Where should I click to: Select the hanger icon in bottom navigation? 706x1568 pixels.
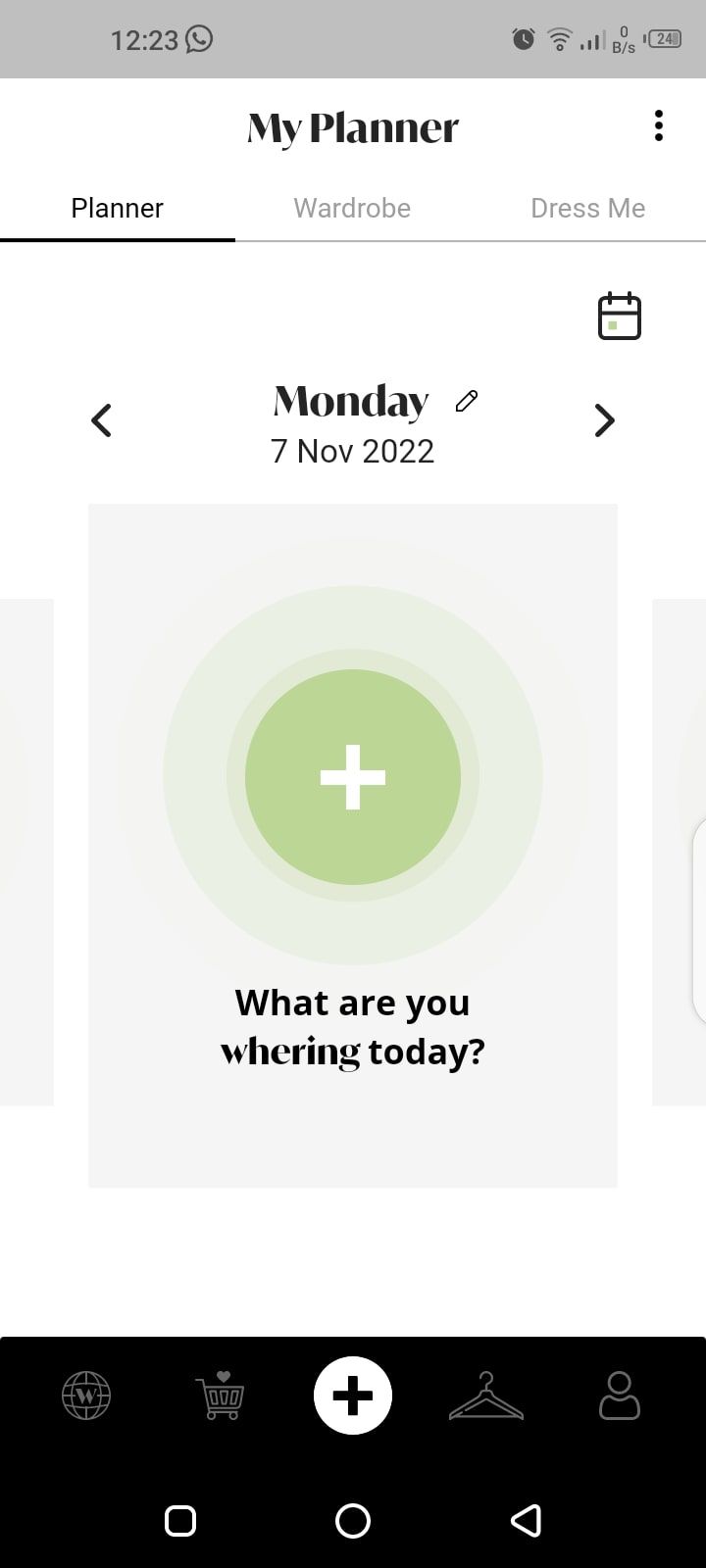[x=486, y=1396]
